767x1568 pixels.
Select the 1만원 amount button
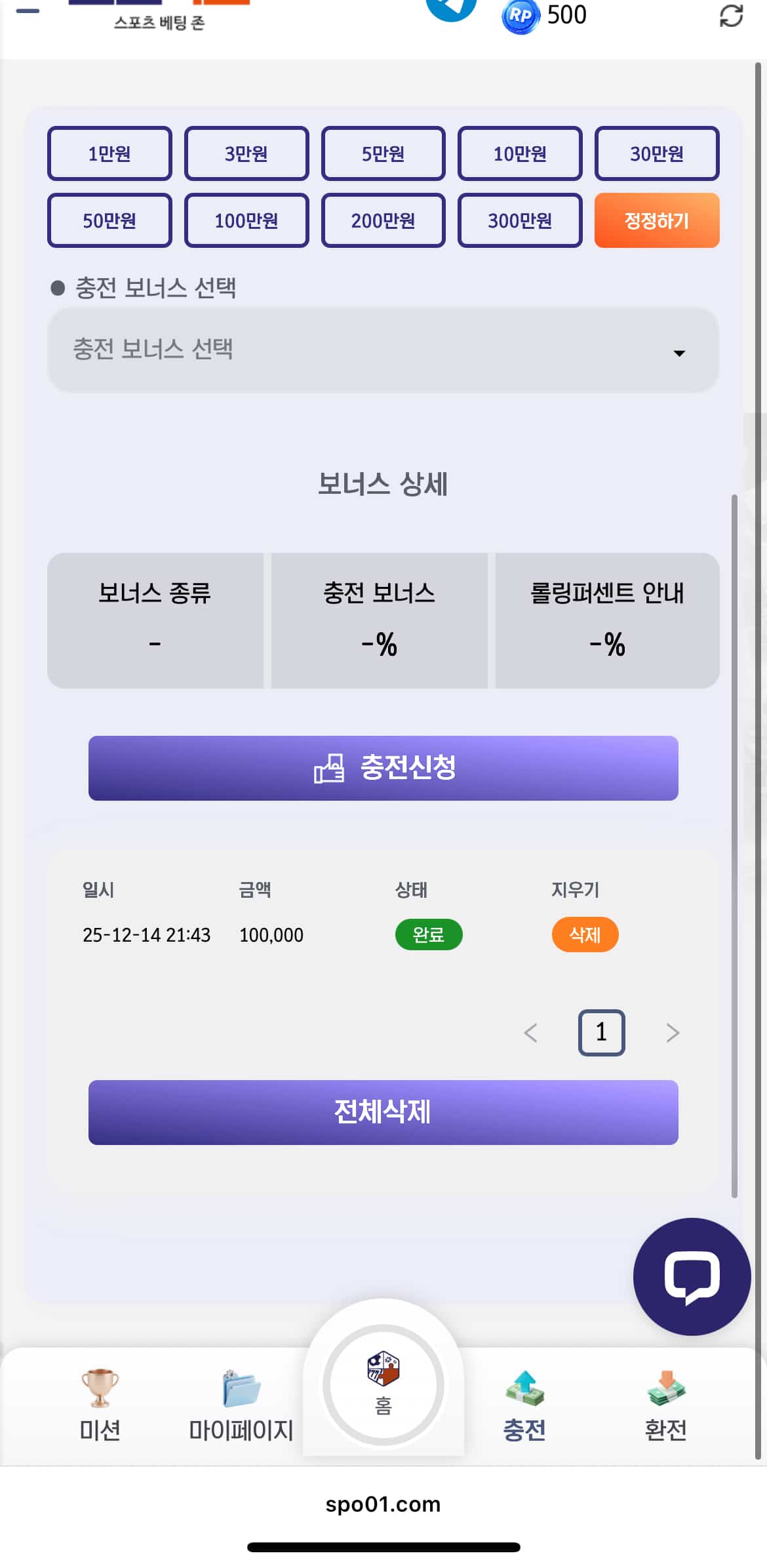pyautogui.click(x=109, y=153)
